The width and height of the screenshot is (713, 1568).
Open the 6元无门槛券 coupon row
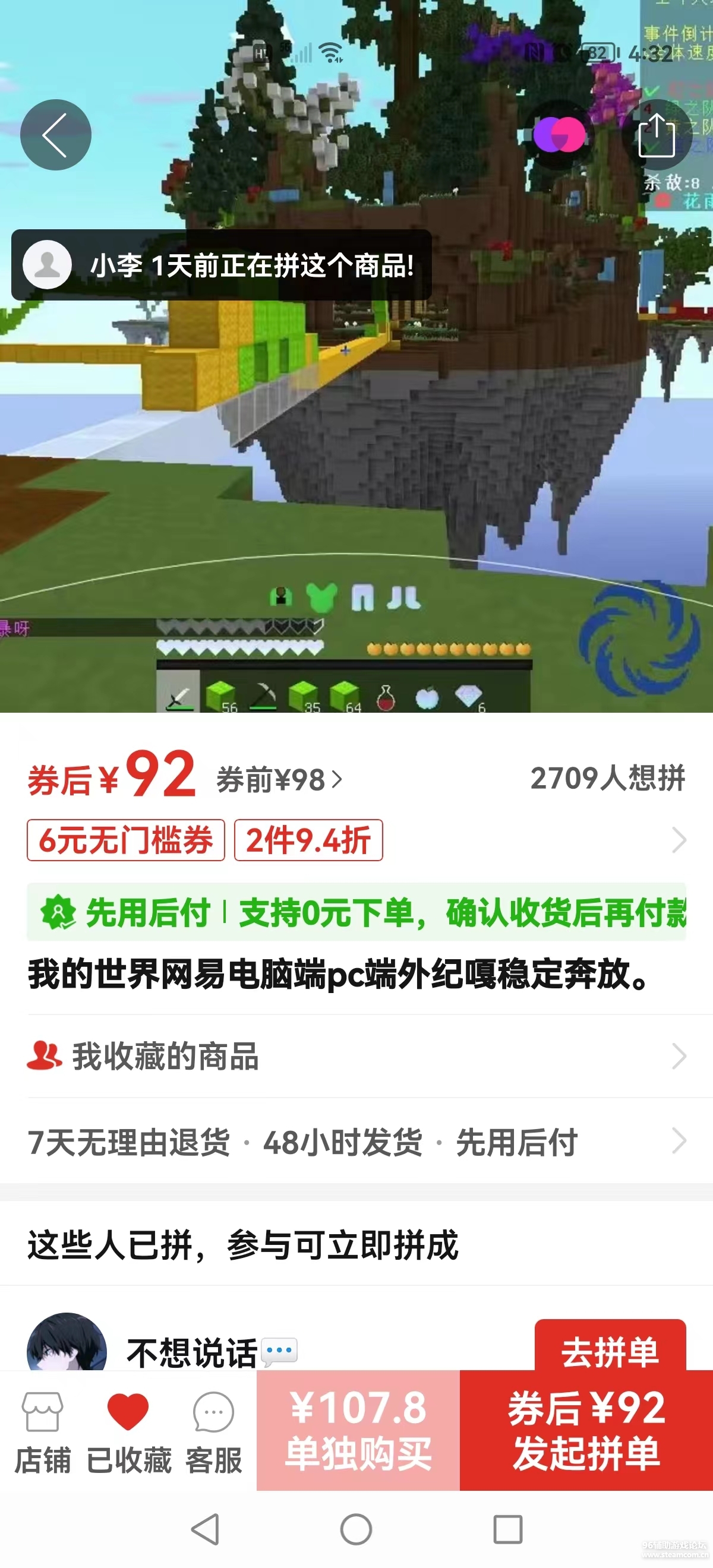125,840
